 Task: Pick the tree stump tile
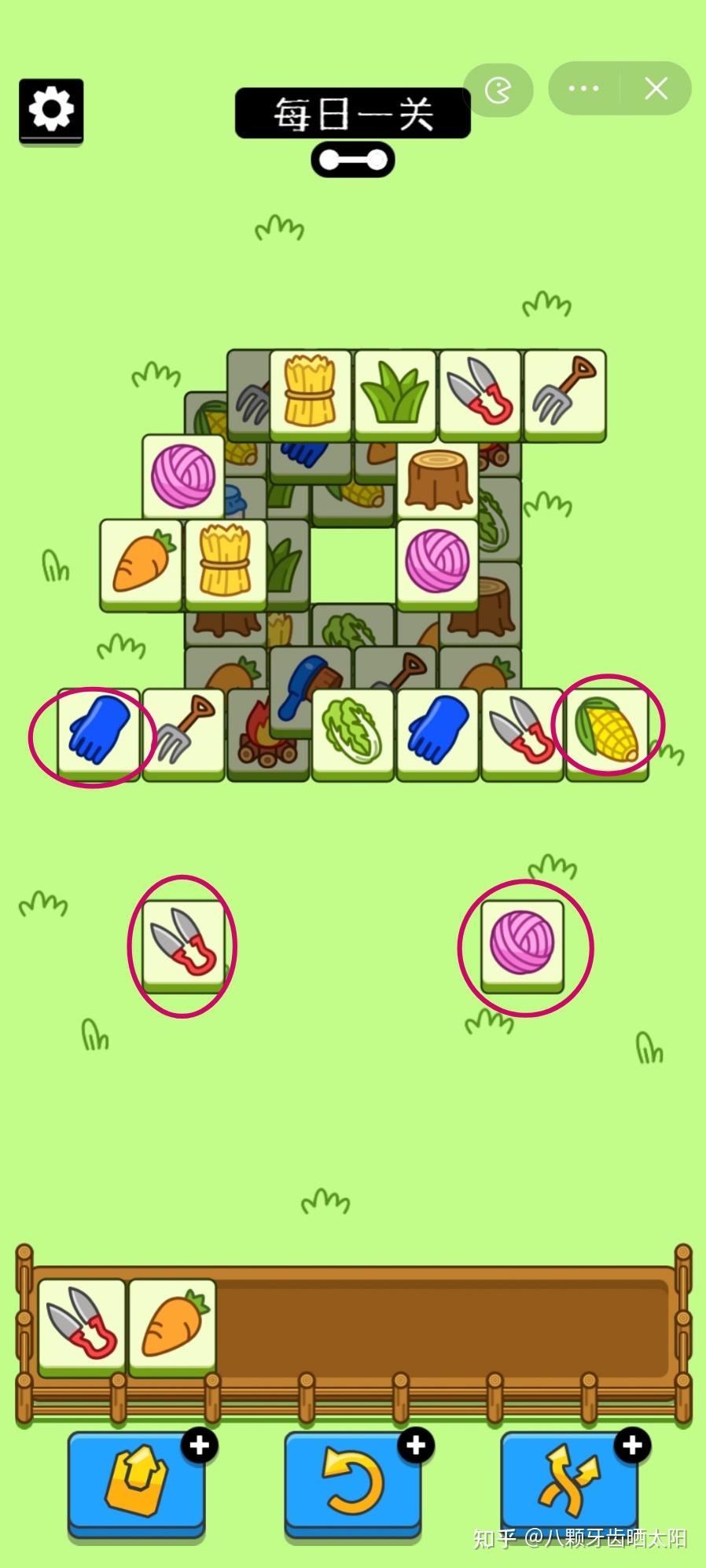click(x=438, y=478)
